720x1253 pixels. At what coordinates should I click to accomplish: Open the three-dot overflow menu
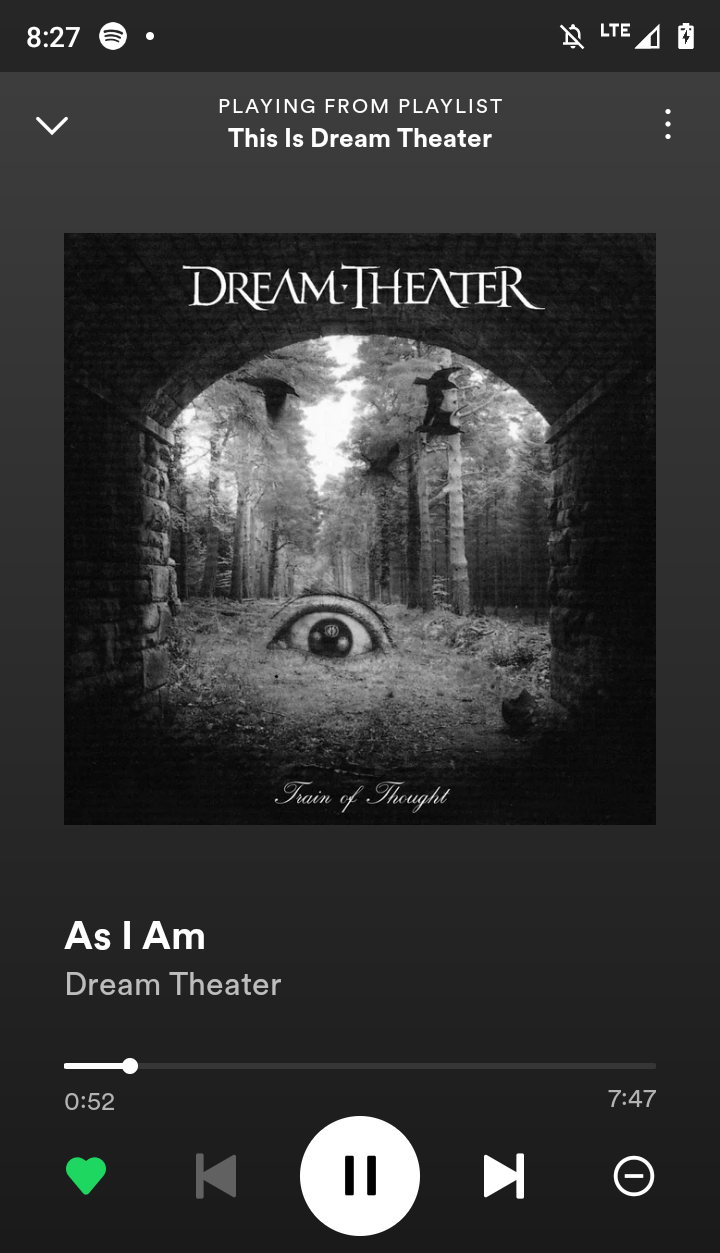[667, 125]
